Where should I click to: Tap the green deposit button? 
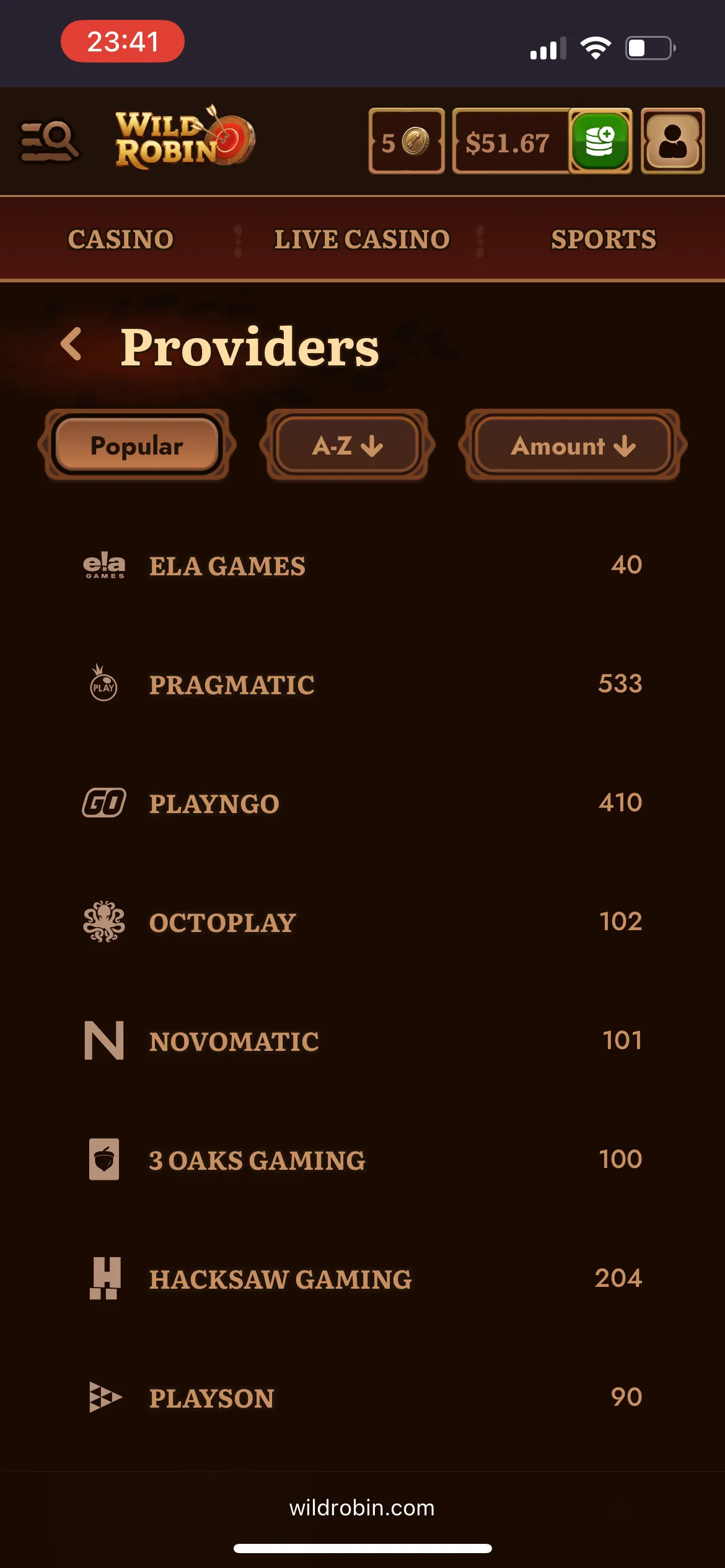pyautogui.click(x=600, y=141)
